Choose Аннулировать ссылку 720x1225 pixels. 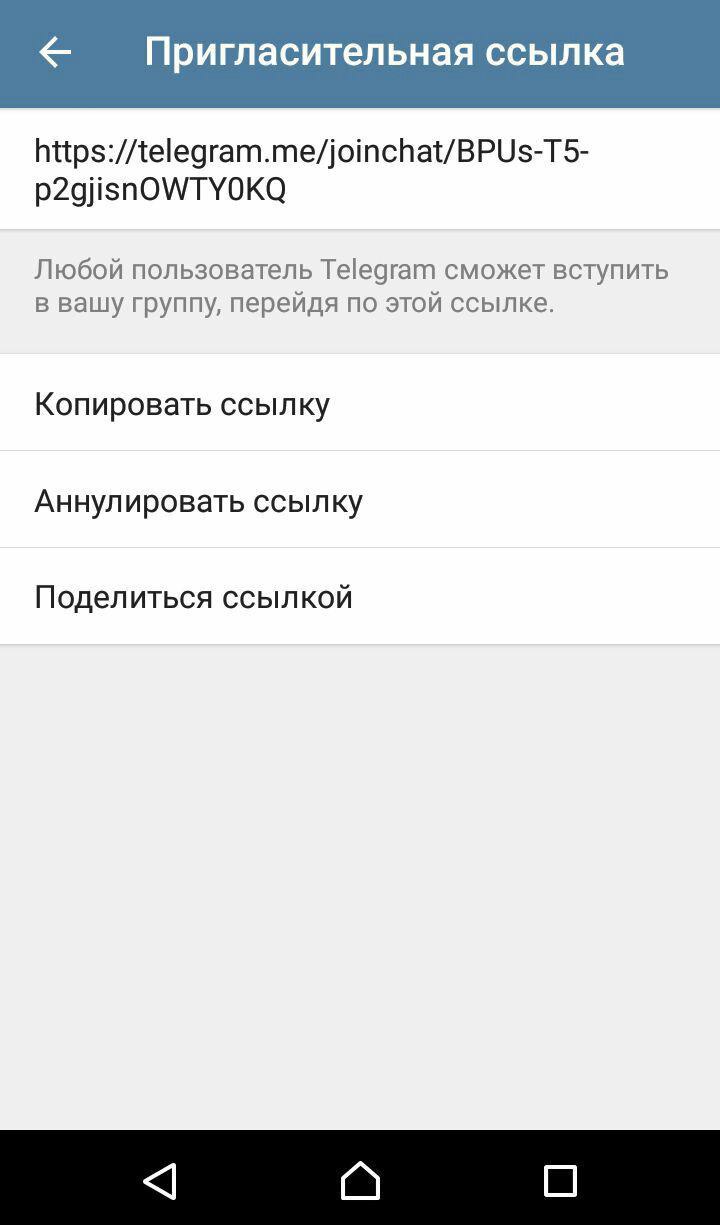[x=360, y=500]
